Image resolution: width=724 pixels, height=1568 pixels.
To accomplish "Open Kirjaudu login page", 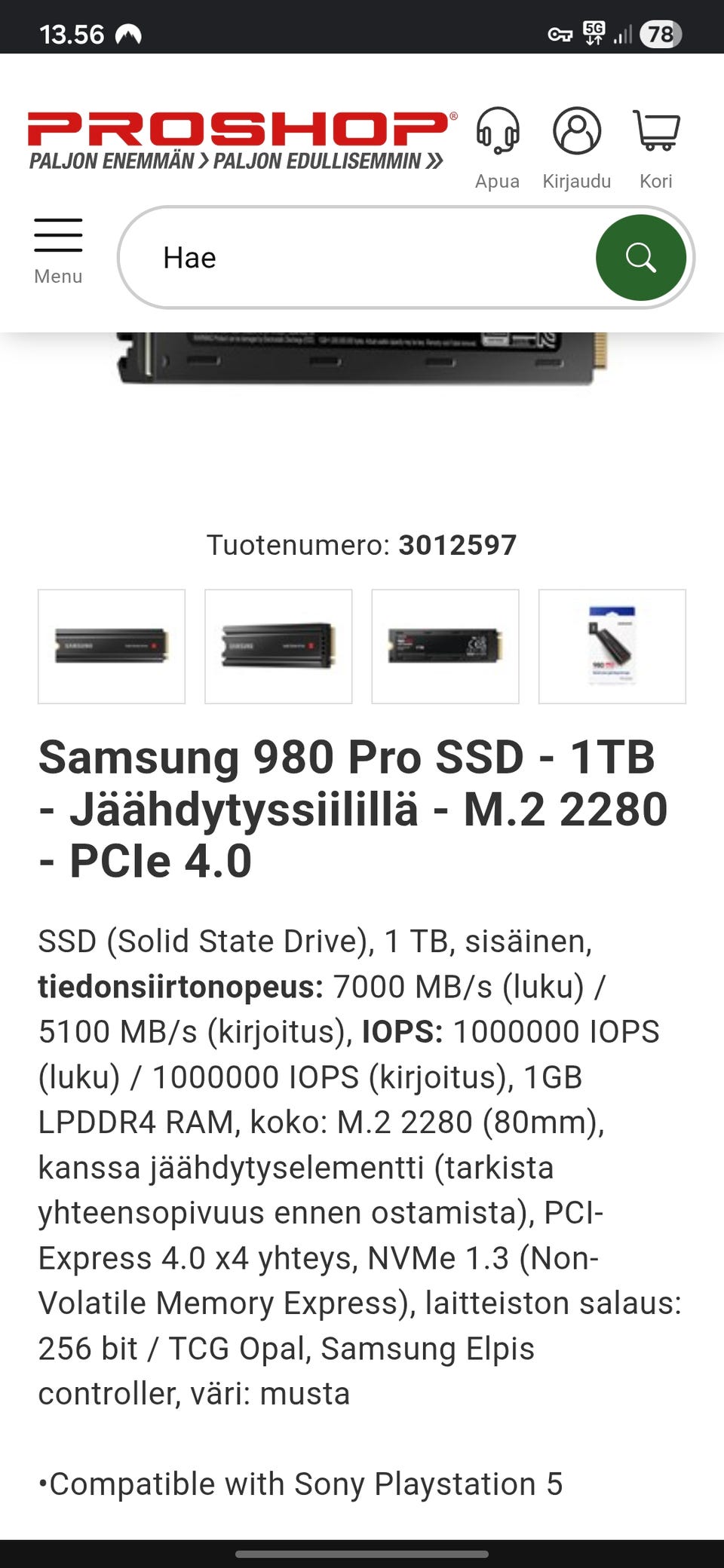I will 577,147.
